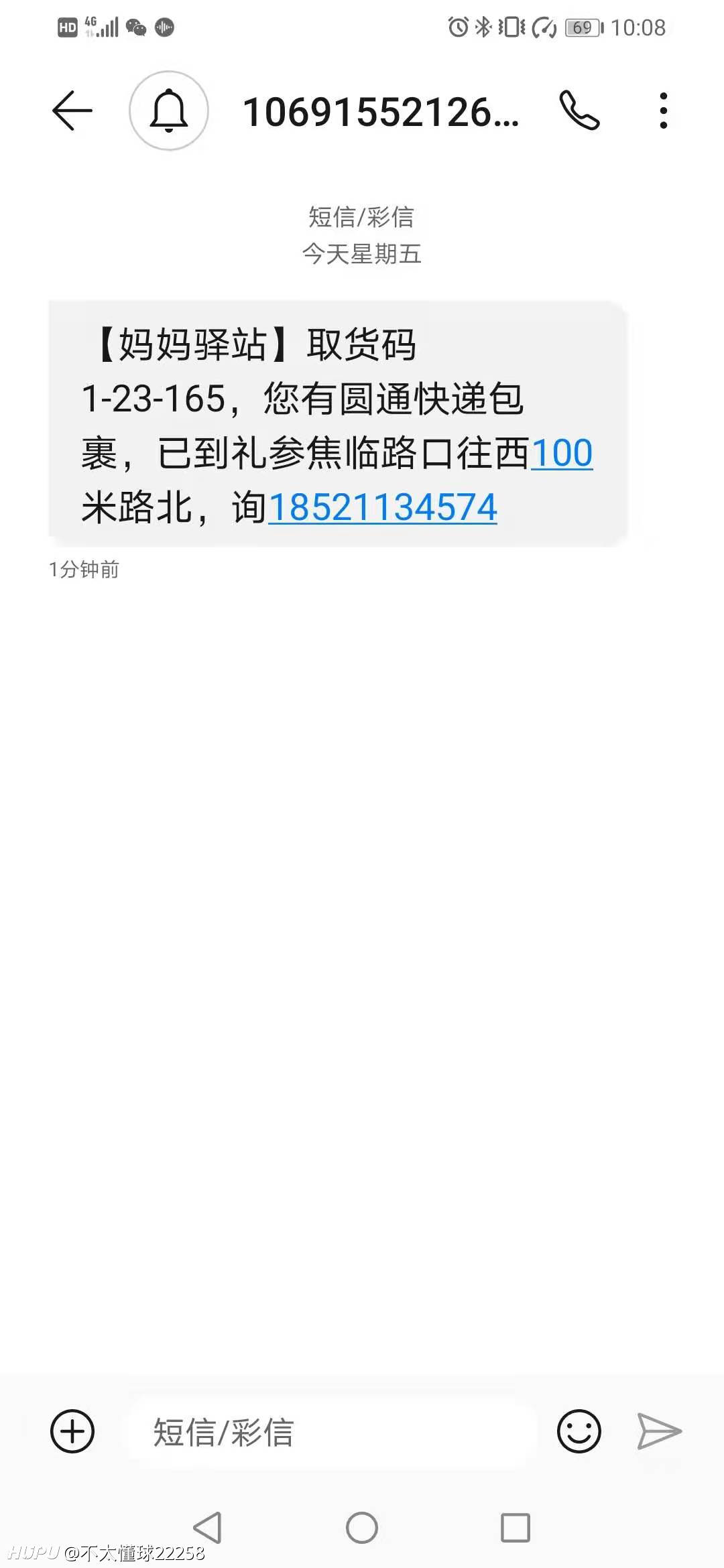Open the sender's notification bell avatar
Viewport: 724px width, 1568px height.
[169, 111]
